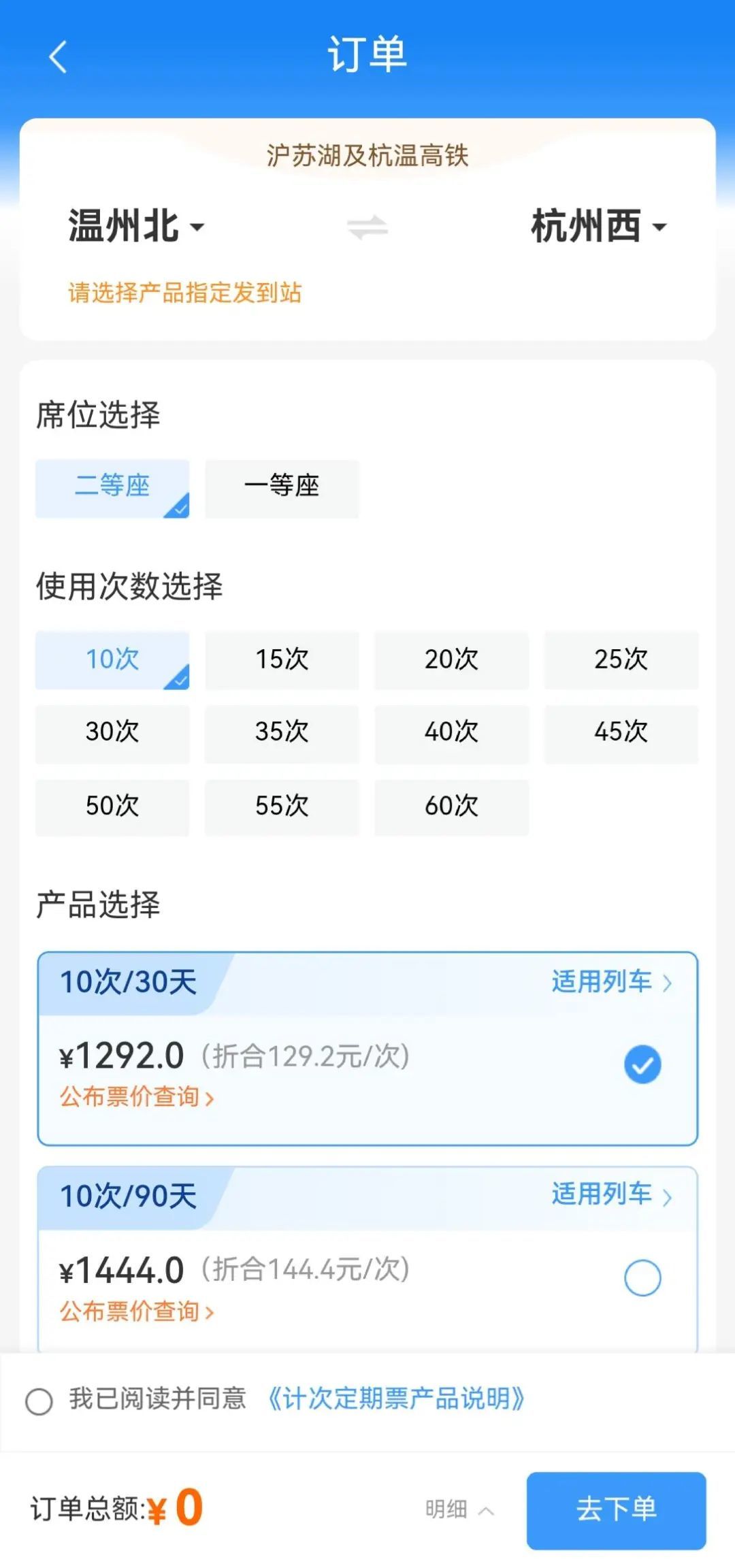Select the 10次/90天 product radio button
Image resolution: width=735 pixels, height=1568 pixels.
click(x=642, y=1277)
